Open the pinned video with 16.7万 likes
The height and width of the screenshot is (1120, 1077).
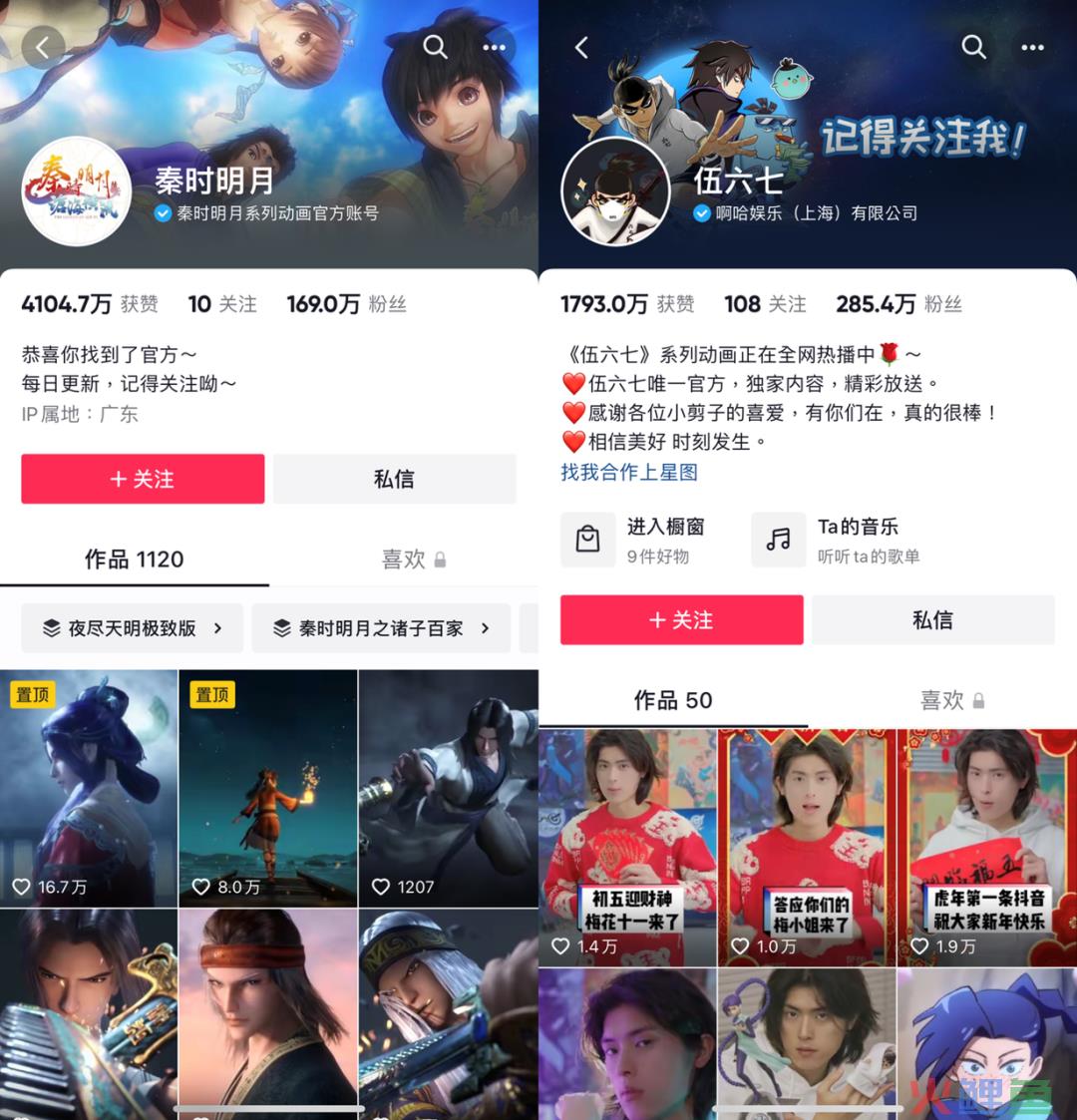(89, 788)
